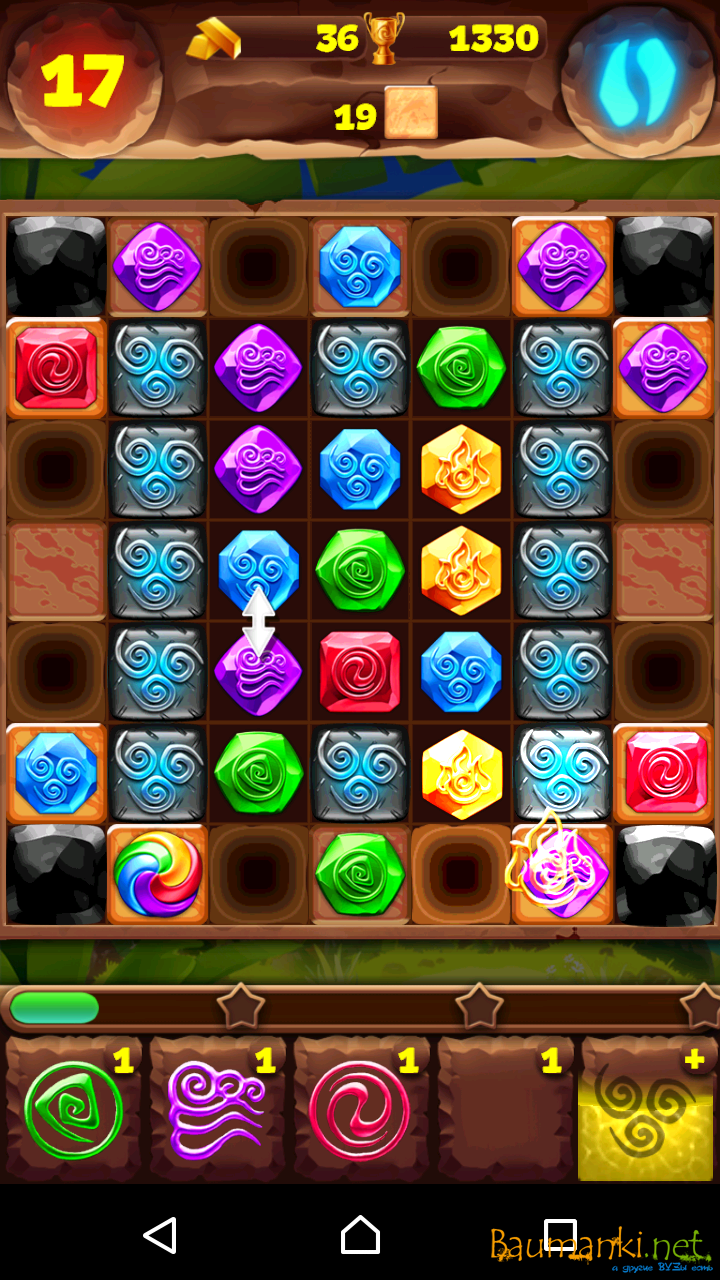Tap the red square gem in board center
Image resolution: width=720 pixels, height=1280 pixels.
click(x=359, y=672)
